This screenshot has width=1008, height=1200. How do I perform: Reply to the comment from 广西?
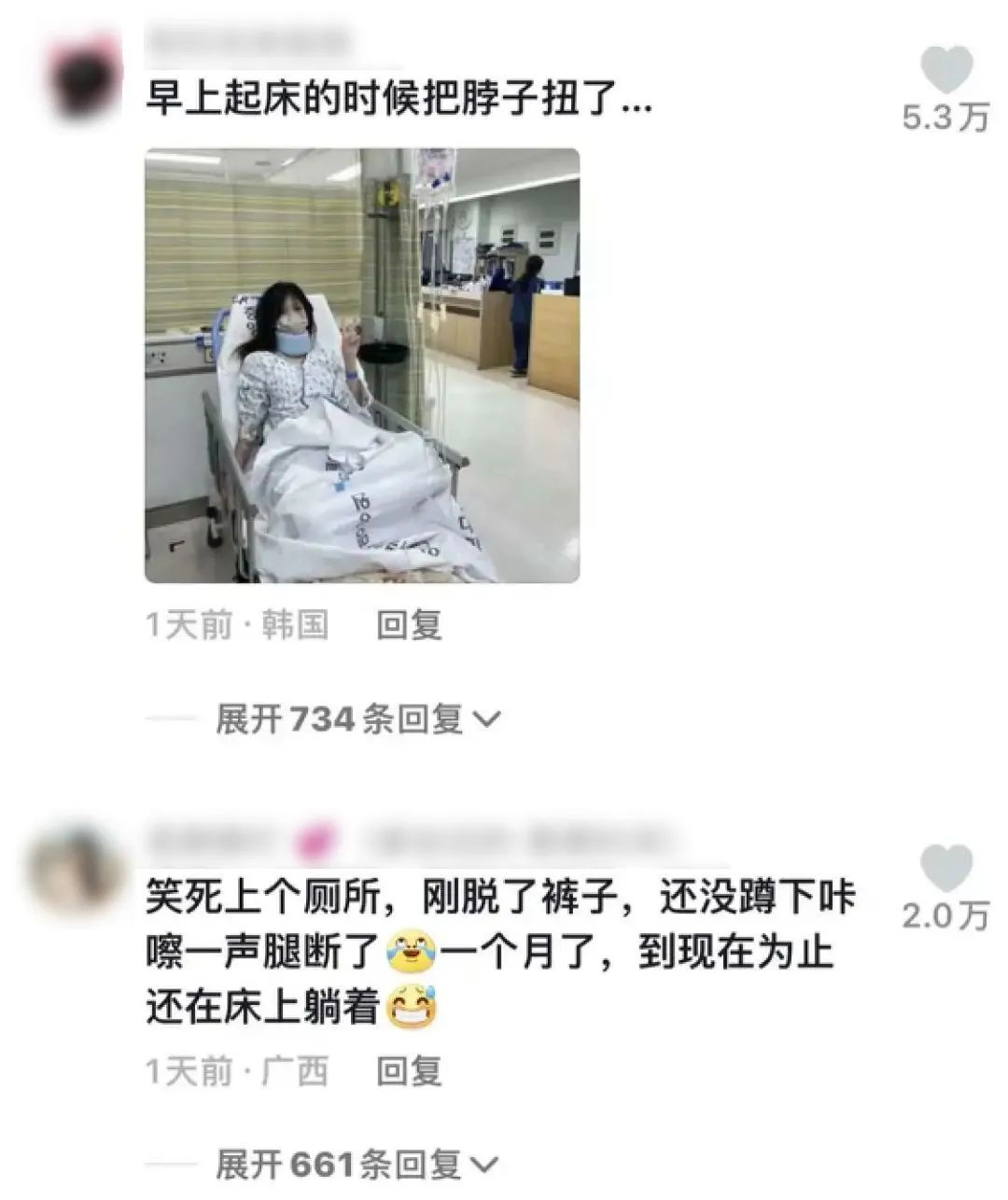click(409, 1071)
